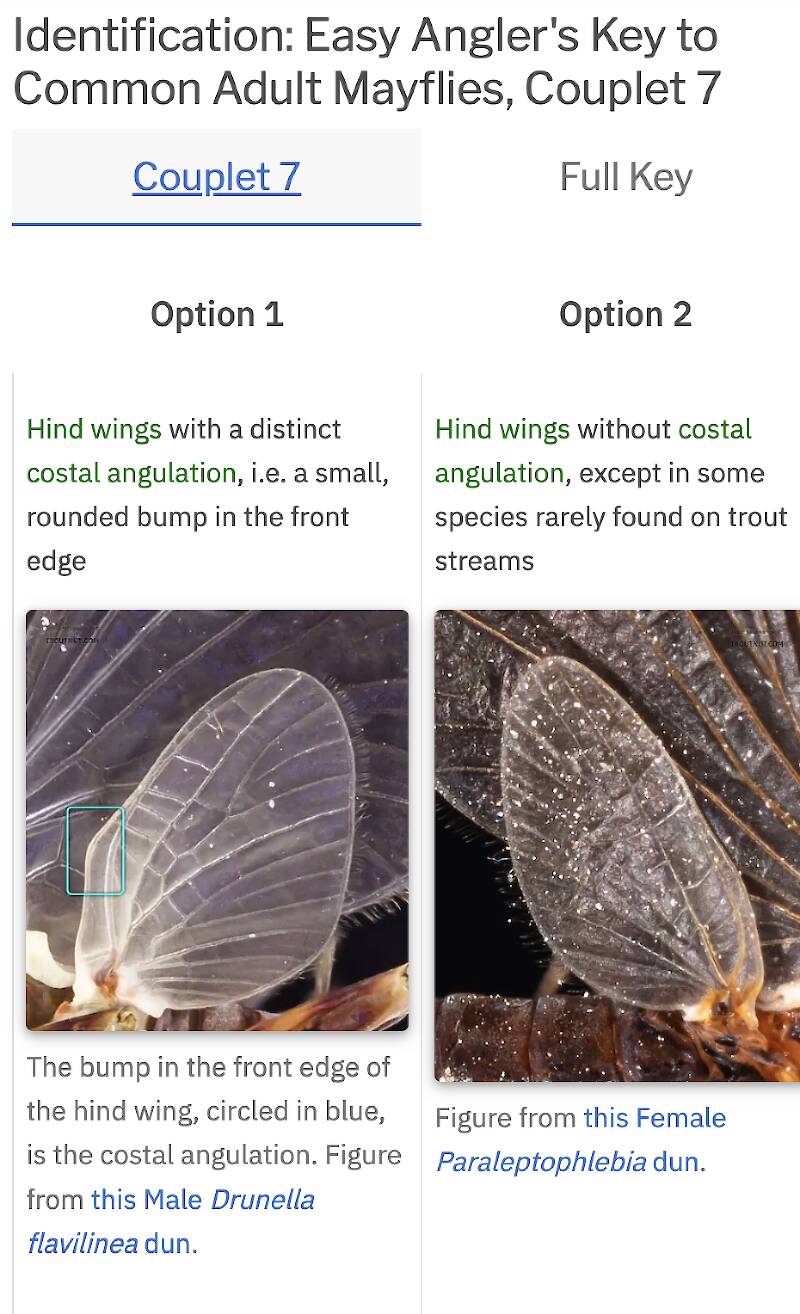Screen dimensions: 800x1314
Task: Open the Hind wings link in Option 2
Action: 502,430
